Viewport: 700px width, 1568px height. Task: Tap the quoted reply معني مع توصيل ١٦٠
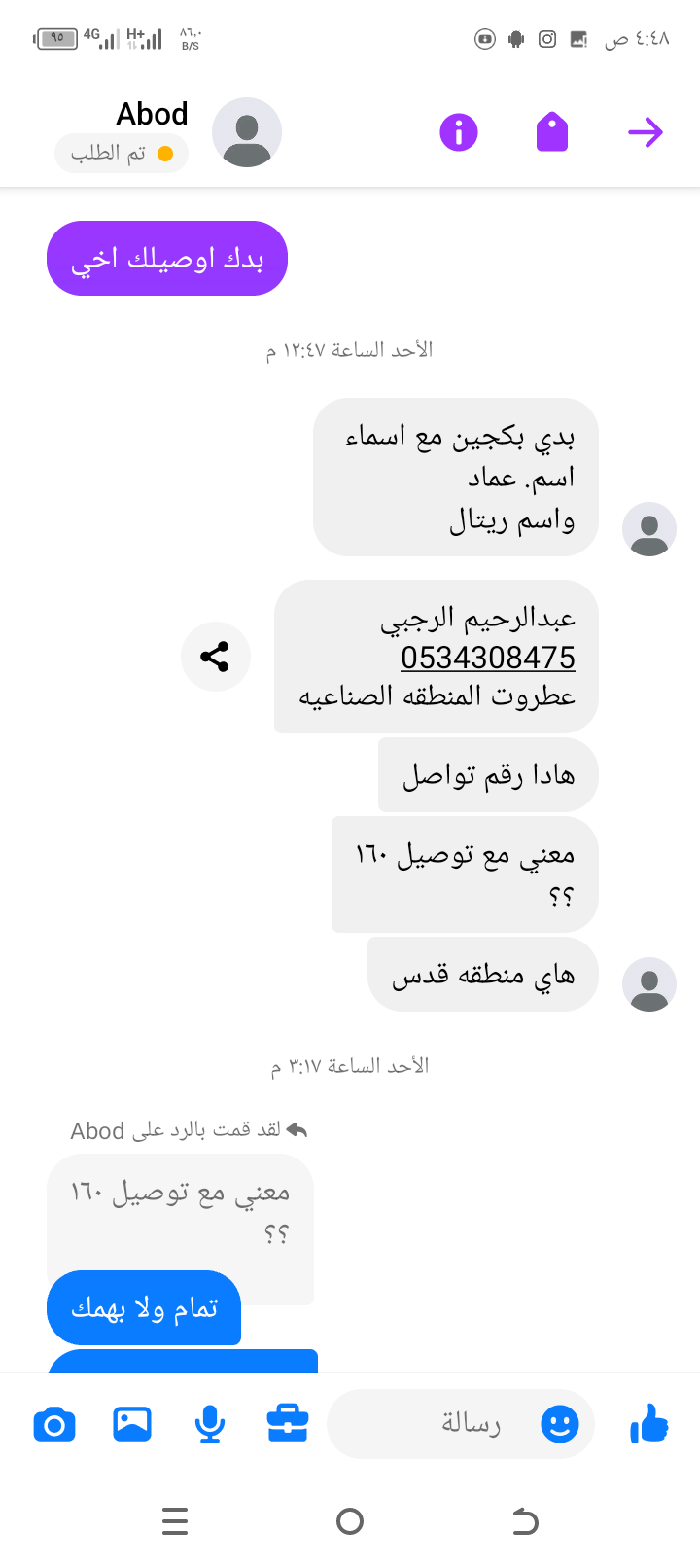coord(180,1211)
